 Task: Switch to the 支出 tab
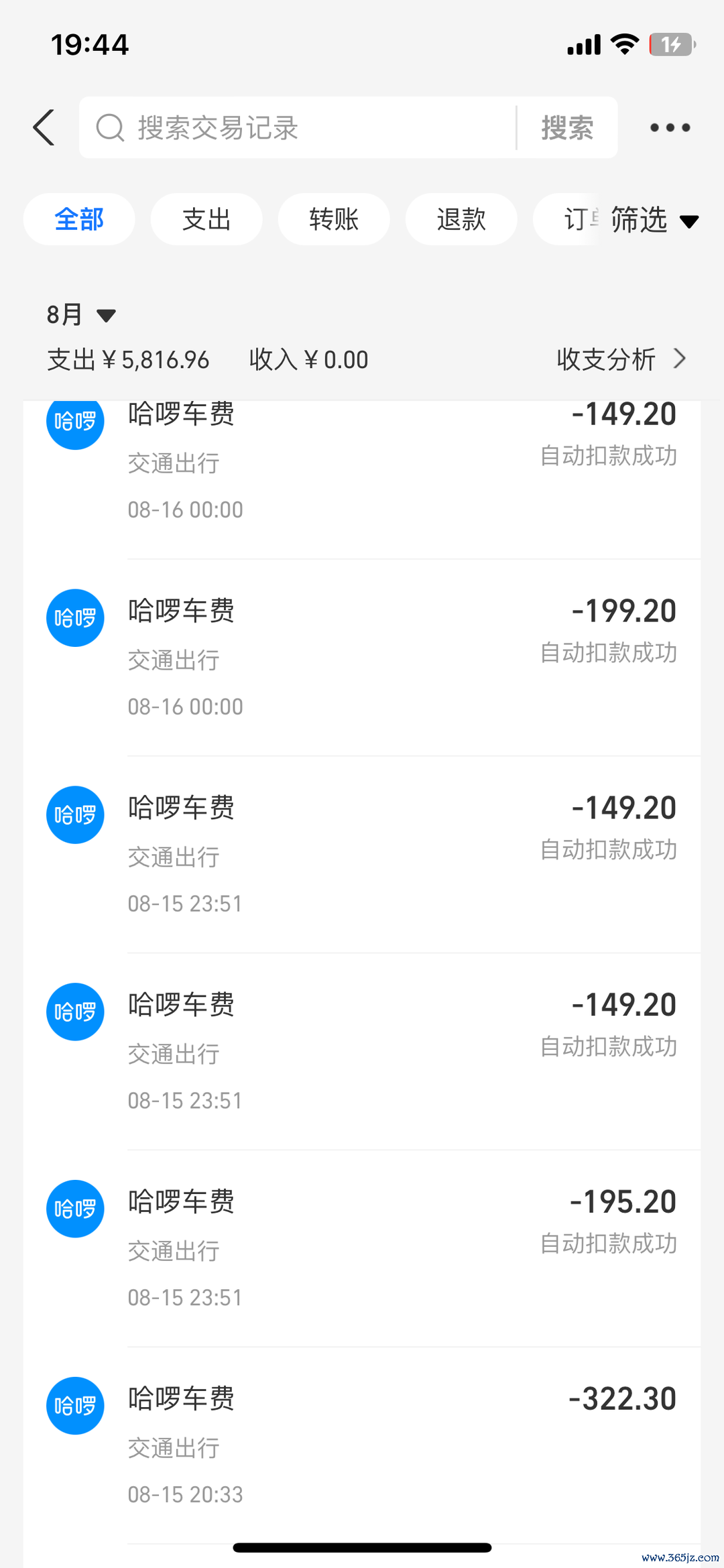tap(206, 219)
